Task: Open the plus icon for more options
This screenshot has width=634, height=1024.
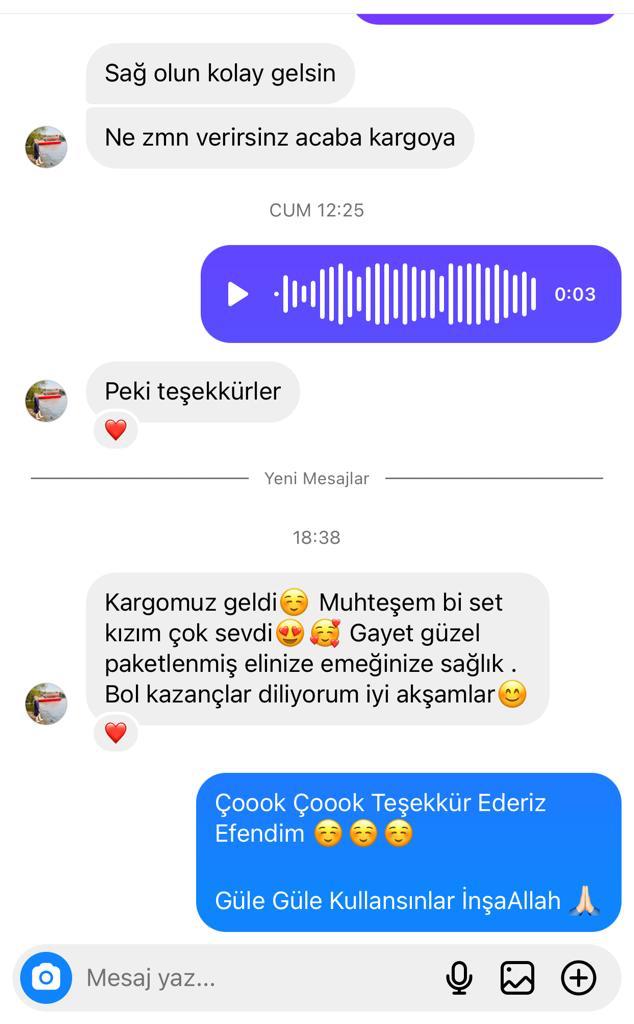Action: [x=579, y=978]
